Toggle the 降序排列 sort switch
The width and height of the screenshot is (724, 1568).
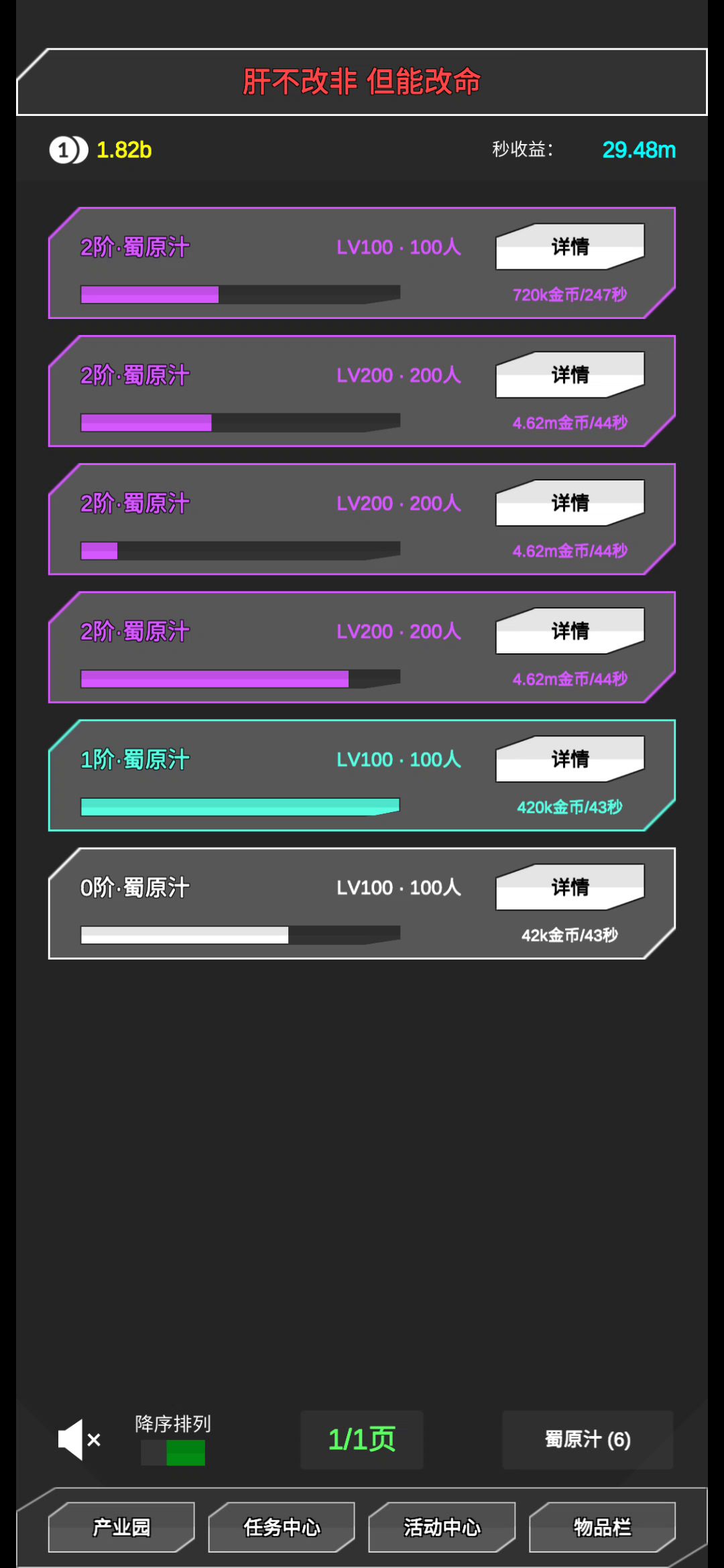(173, 1453)
